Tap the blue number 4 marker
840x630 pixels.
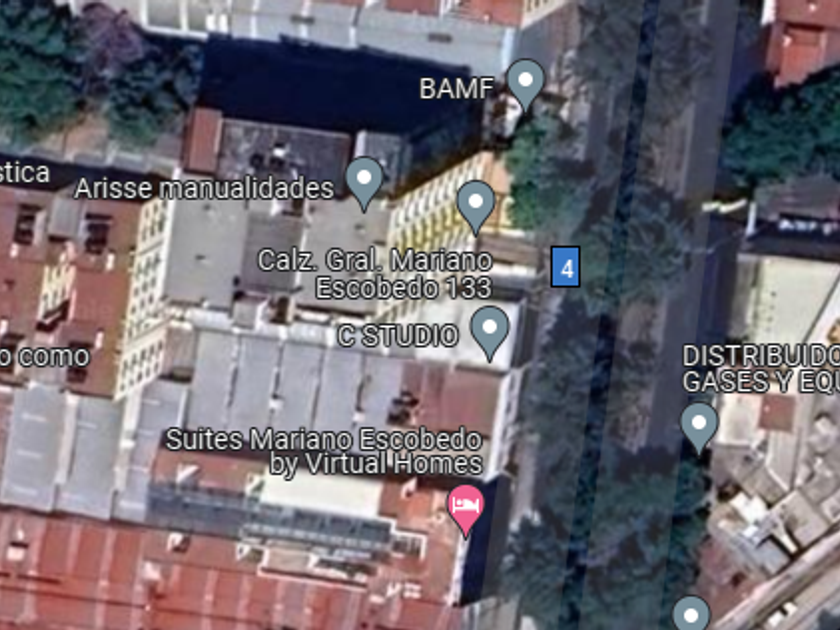[x=566, y=268]
